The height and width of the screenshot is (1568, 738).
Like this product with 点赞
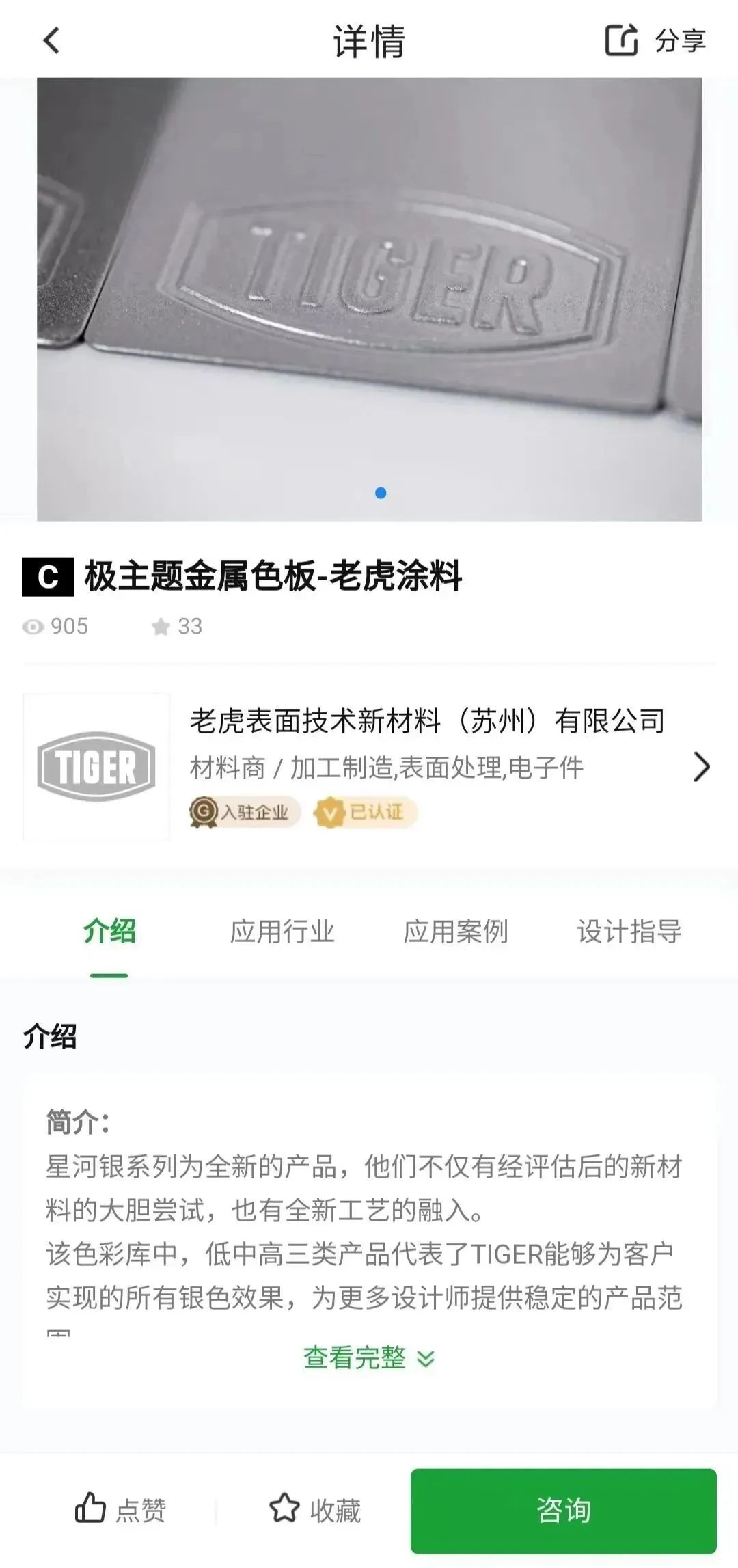pyautogui.click(x=120, y=1509)
